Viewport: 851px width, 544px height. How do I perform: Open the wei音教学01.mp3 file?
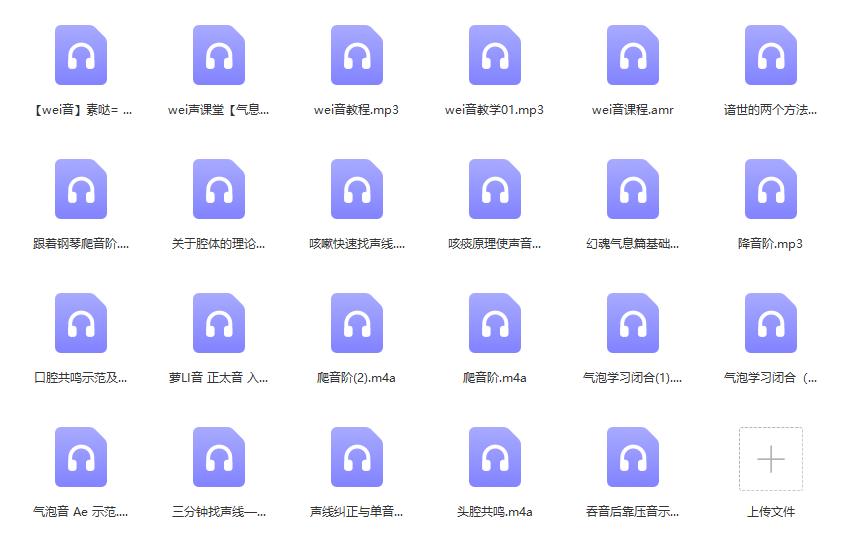(495, 56)
